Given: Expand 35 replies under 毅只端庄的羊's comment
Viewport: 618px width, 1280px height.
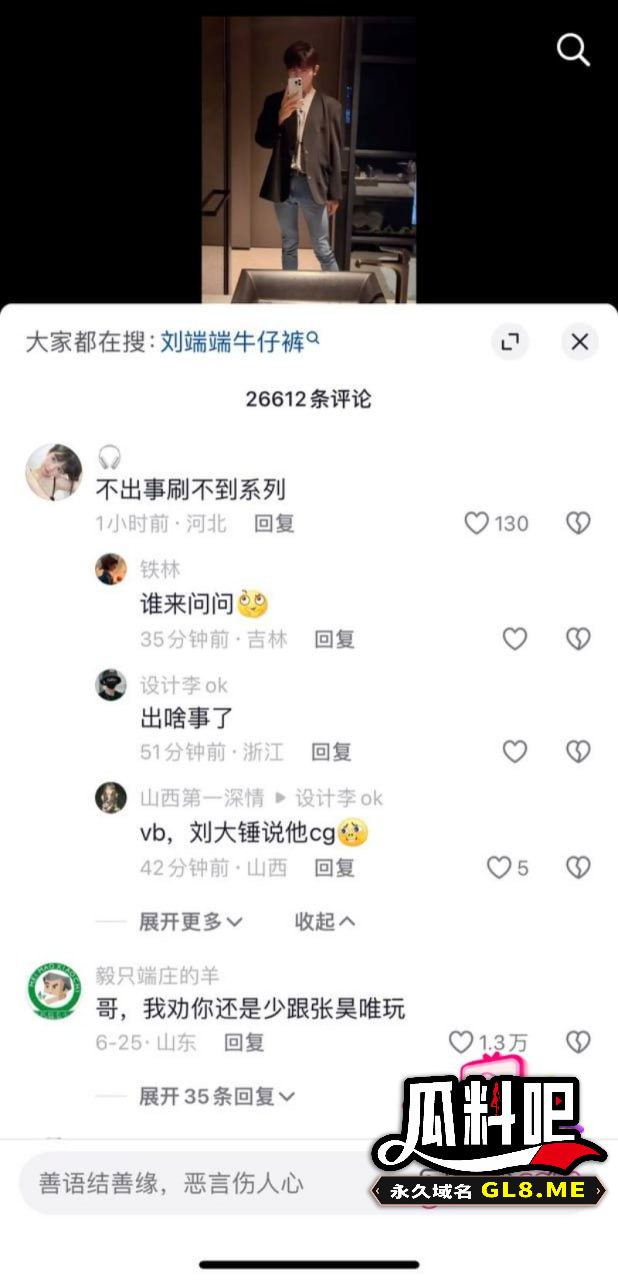Looking at the screenshot, I should (x=216, y=1096).
